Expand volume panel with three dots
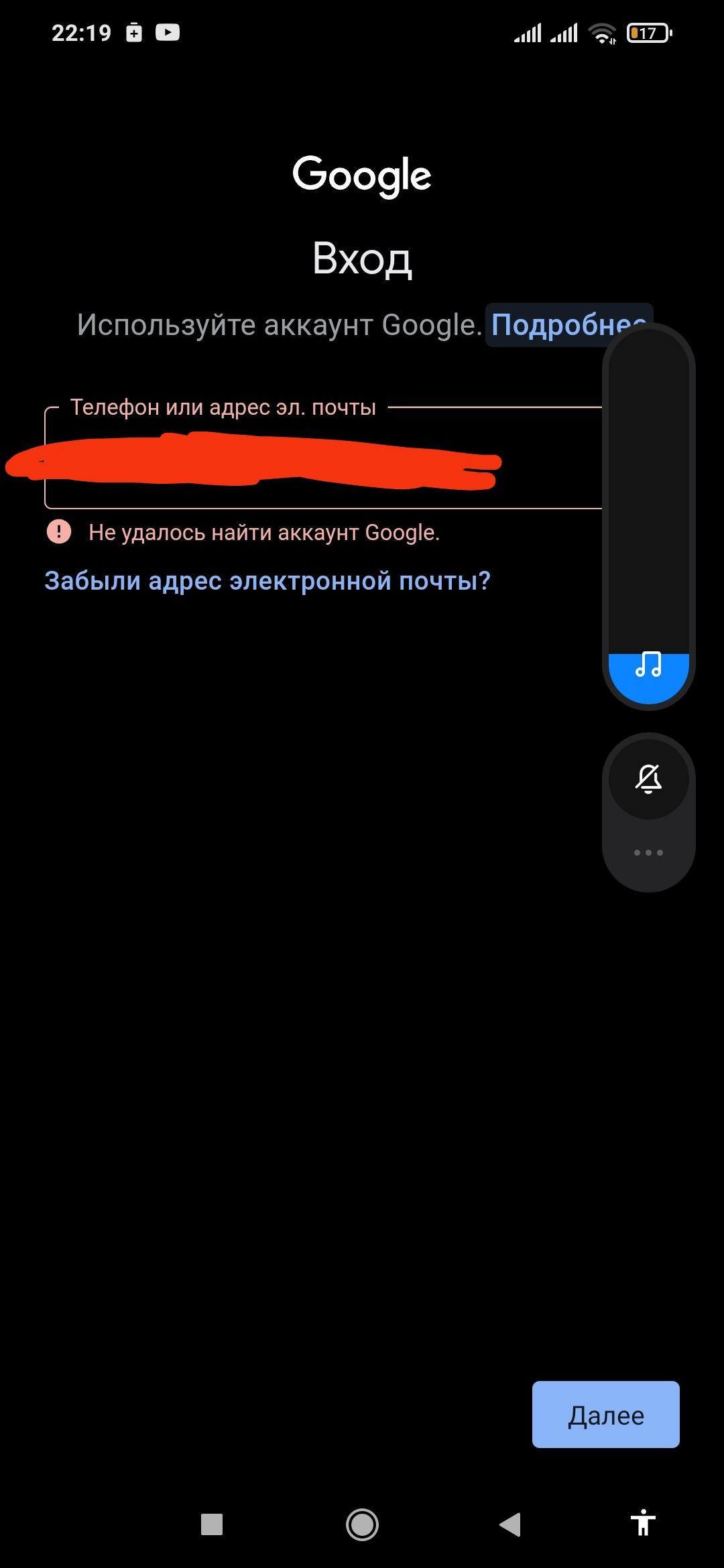This screenshot has width=724, height=1568. pyautogui.click(x=649, y=852)
